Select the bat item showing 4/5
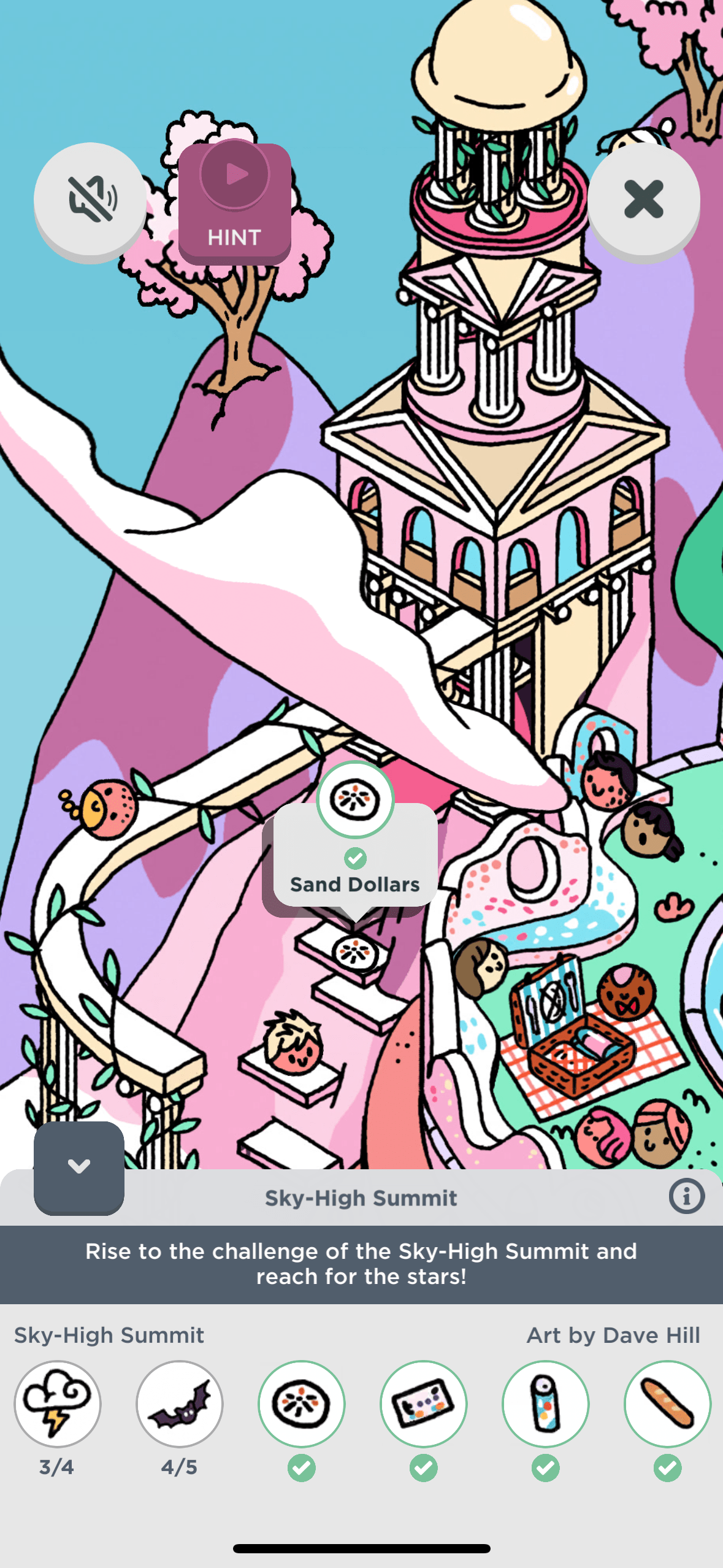This screenshot has width=723, height=1568. (179, 1404)
